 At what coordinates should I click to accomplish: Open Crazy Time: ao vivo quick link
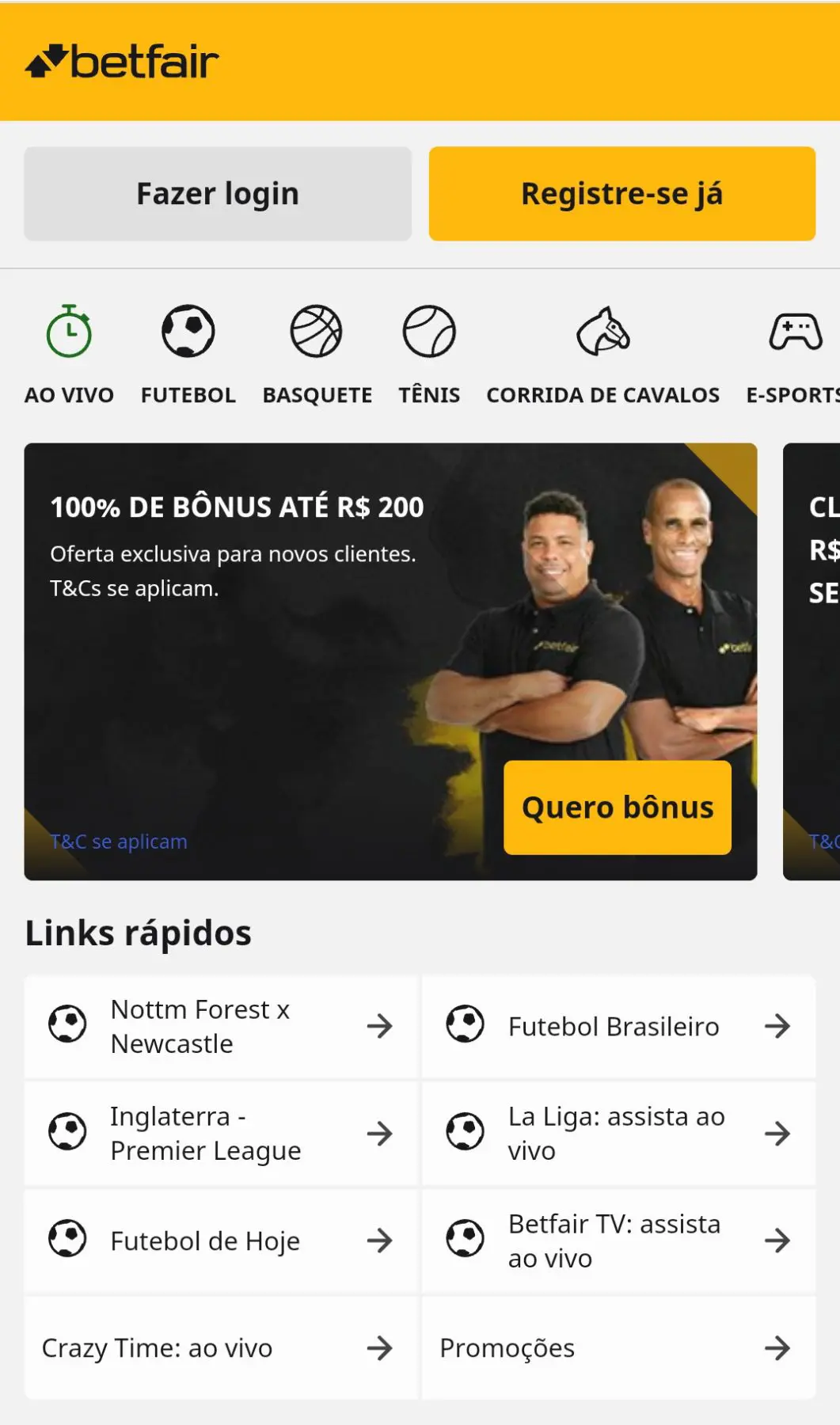tap(158, 1347)
